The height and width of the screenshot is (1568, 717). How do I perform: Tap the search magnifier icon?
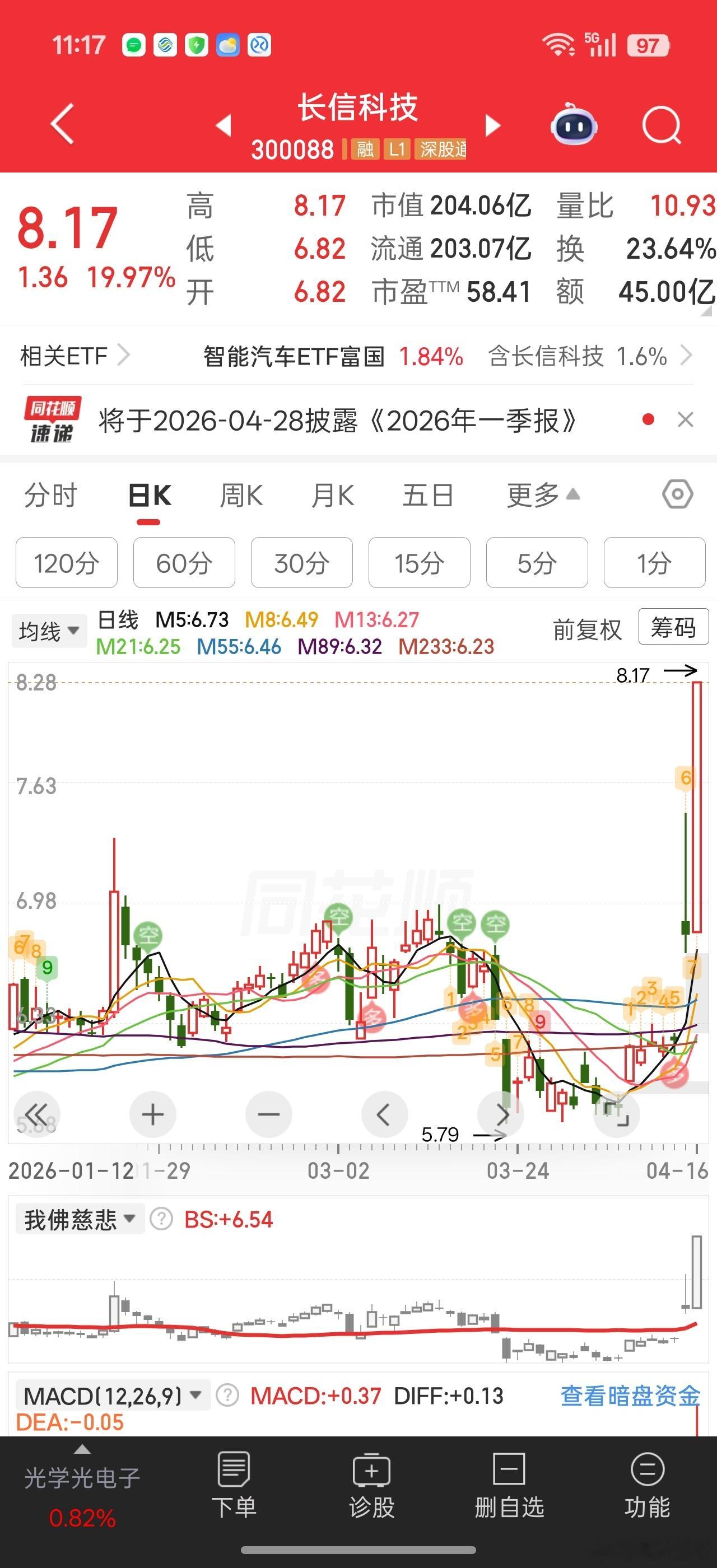(660, 124)
